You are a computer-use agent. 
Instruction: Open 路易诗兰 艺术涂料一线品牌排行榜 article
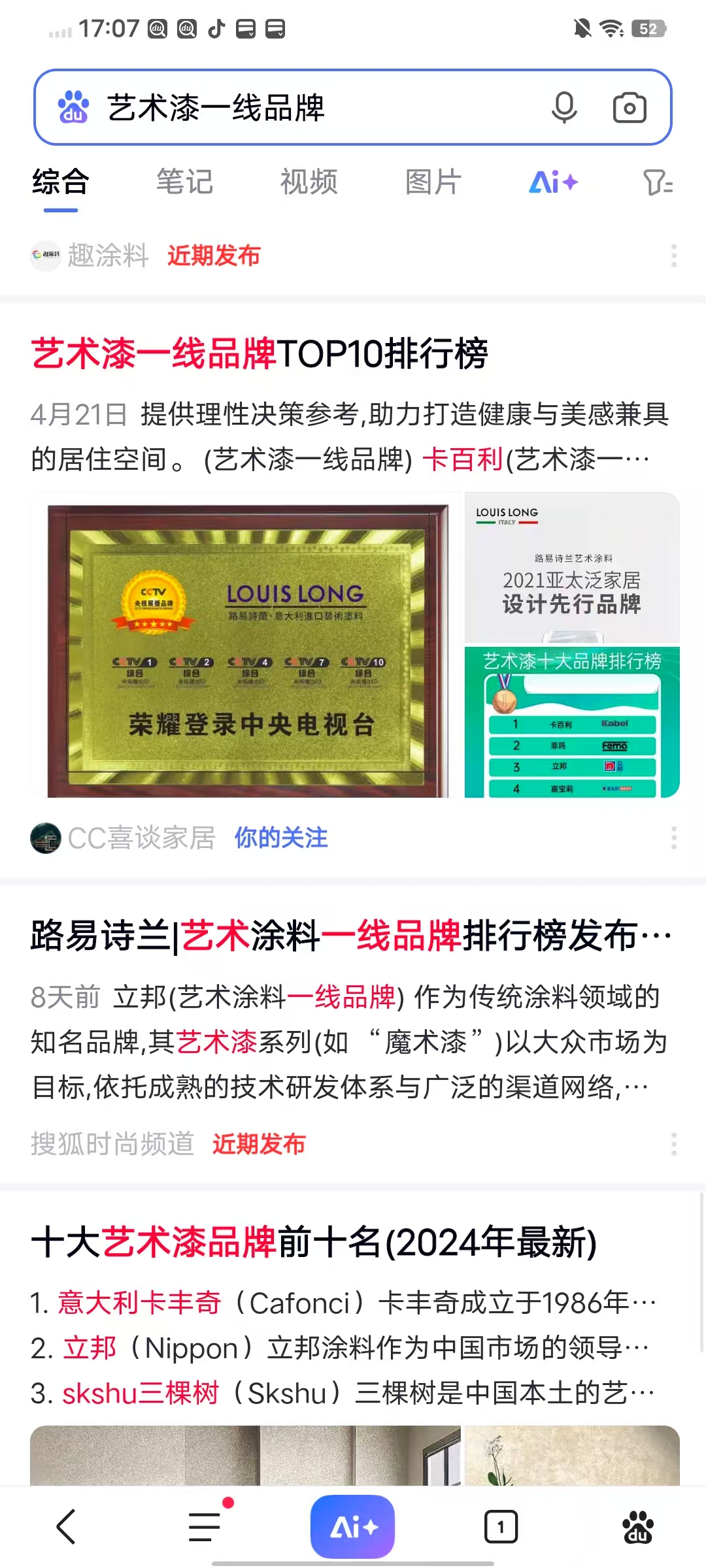point(351,936)
